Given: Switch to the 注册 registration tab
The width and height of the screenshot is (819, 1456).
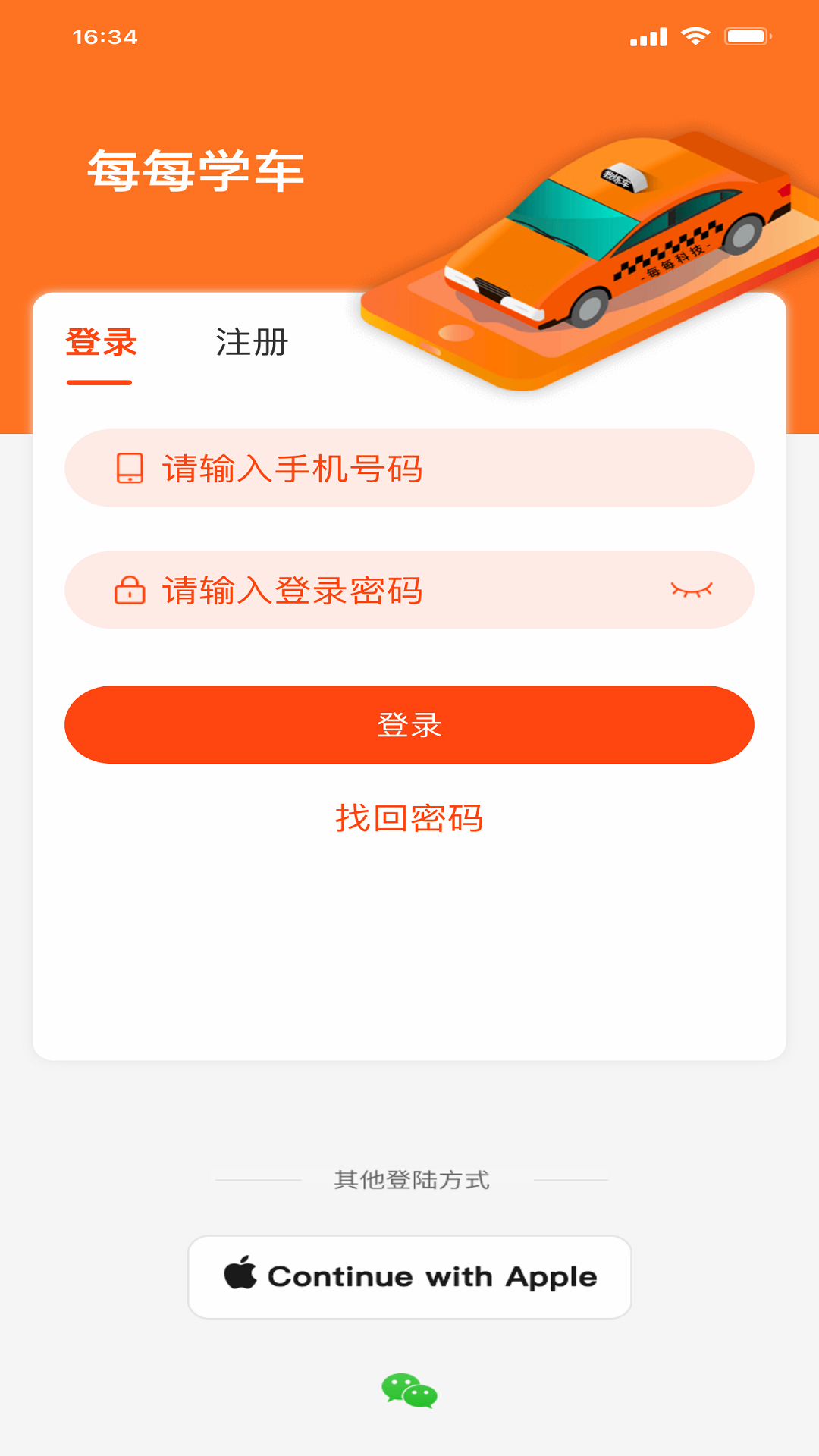Looking at the screenshot, I should pos(250,343).
